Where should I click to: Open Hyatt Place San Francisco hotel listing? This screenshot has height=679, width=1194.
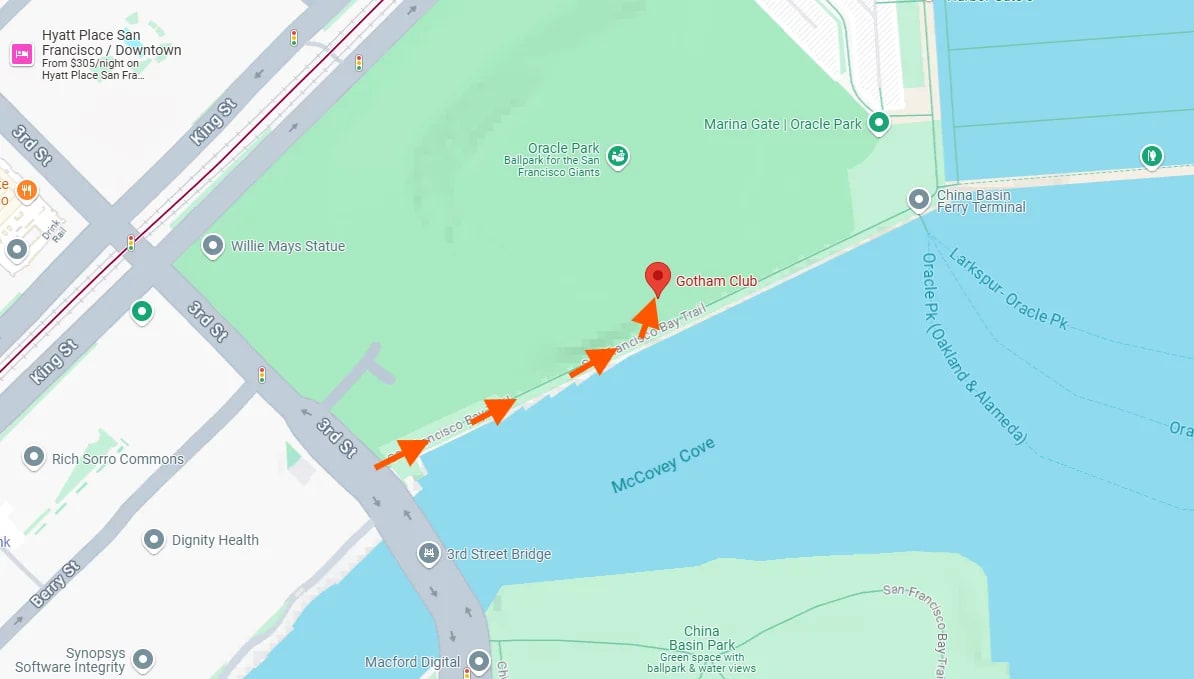[22, 54]
